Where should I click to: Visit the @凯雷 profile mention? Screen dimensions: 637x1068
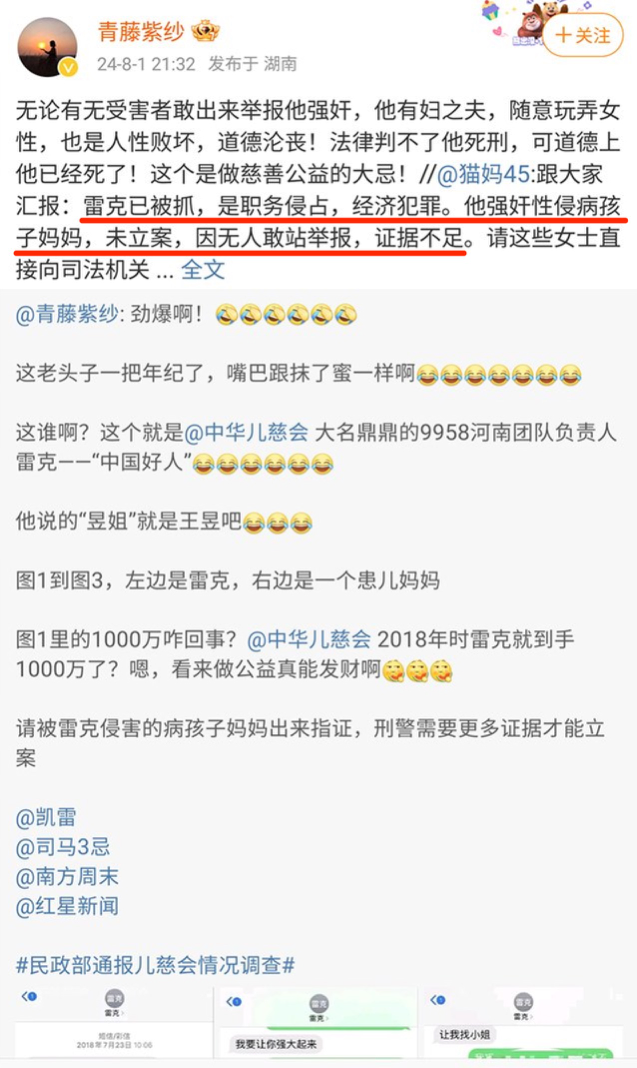pyautogui.click(x=46, y=817)
